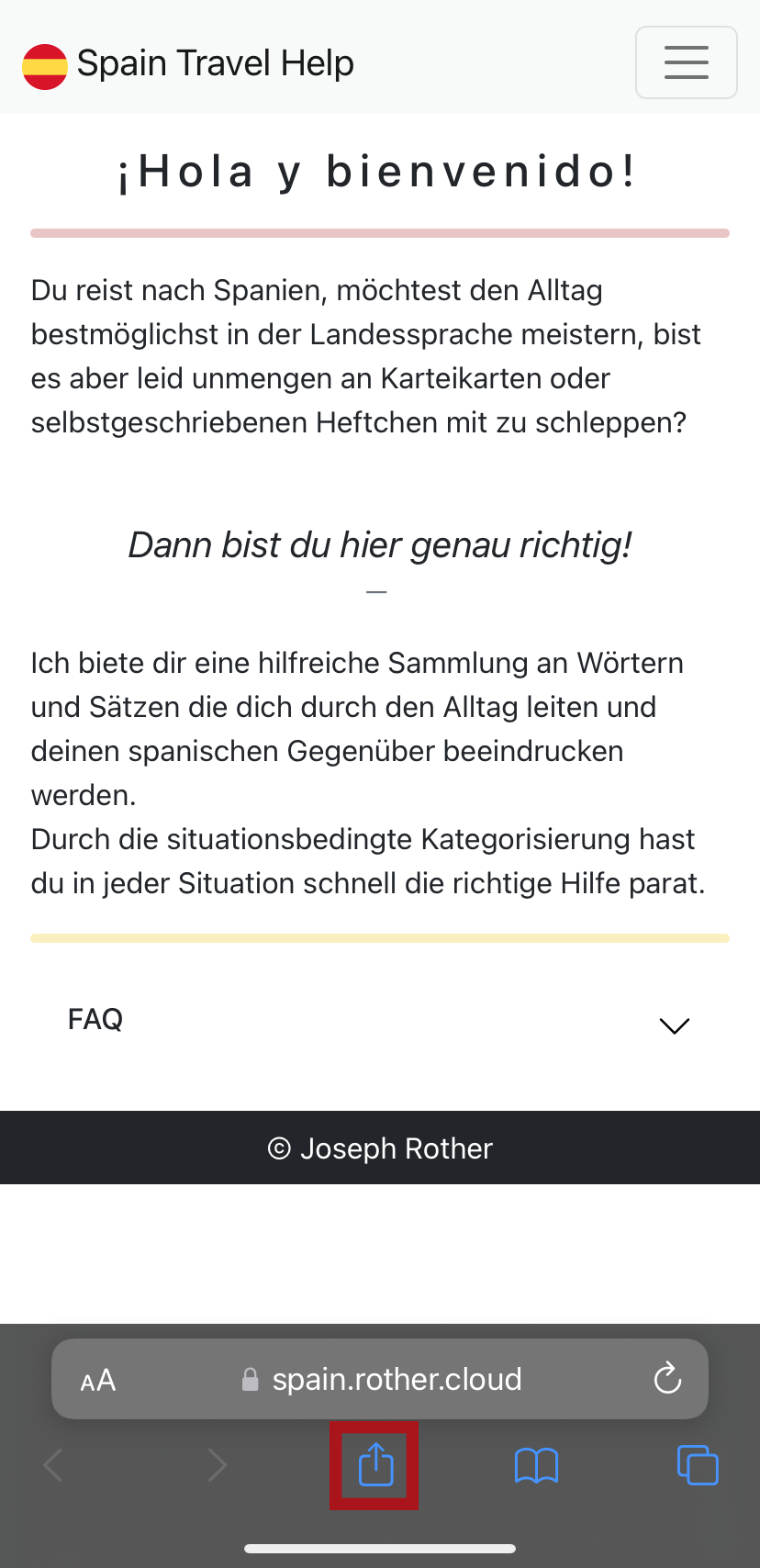Tap the Safari share icon
This screenshot has width=760, height=1568.
pyautogui.click(x=374, y=1465)
